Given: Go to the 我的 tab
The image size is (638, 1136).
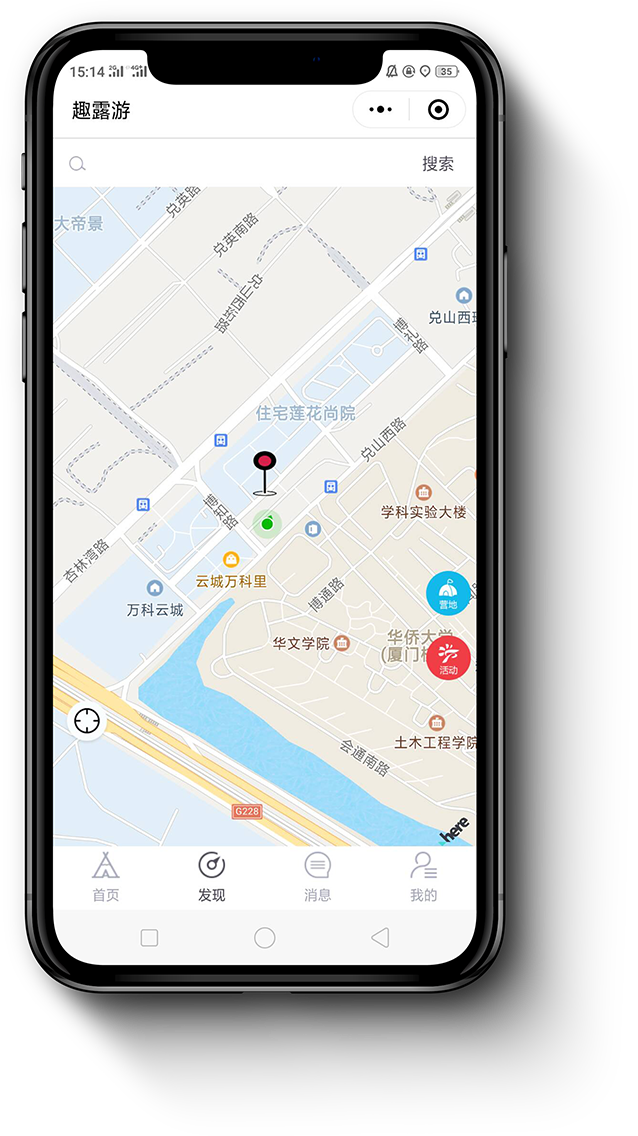Looking at the screenshot, I should [x=423, y=877].
